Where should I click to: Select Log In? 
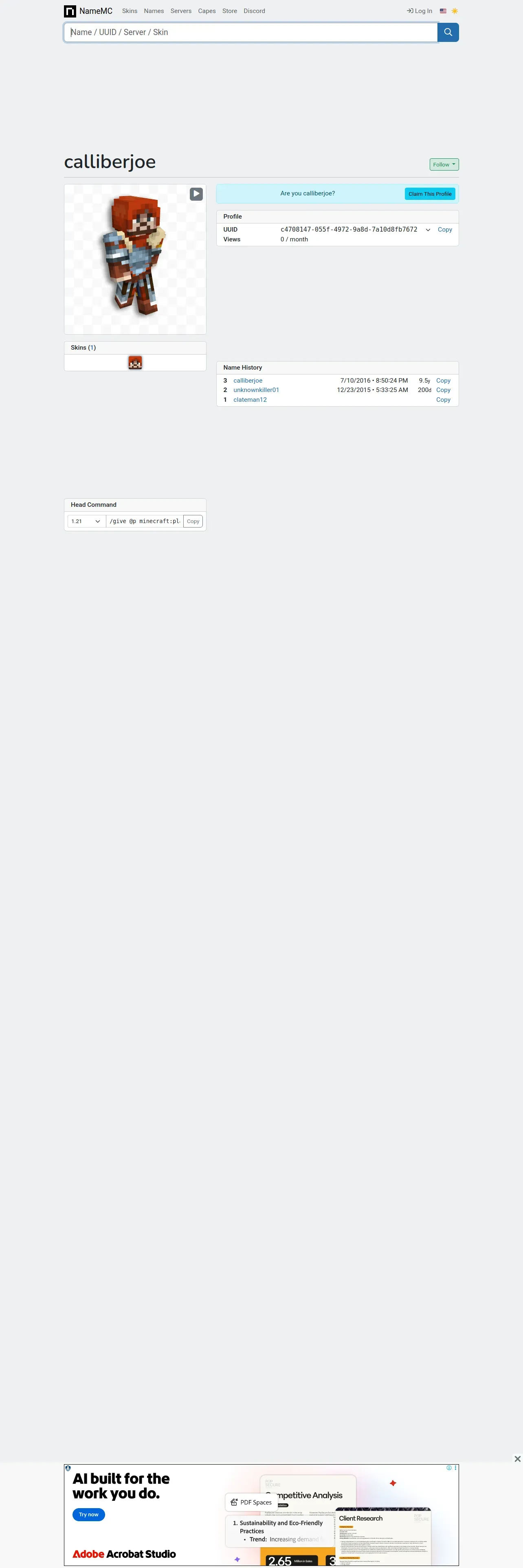pos(420,11)
